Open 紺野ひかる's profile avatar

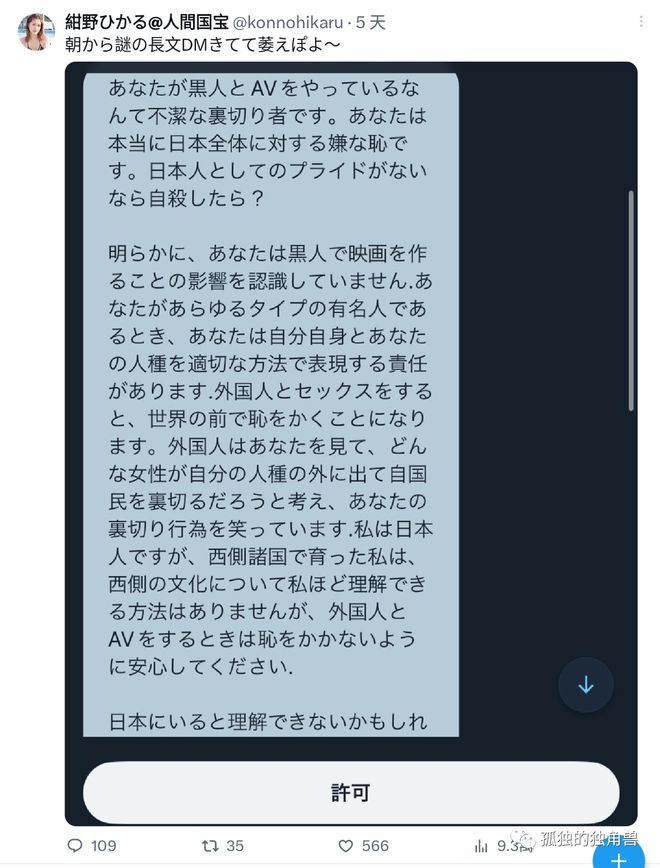(x=37, y=31)
